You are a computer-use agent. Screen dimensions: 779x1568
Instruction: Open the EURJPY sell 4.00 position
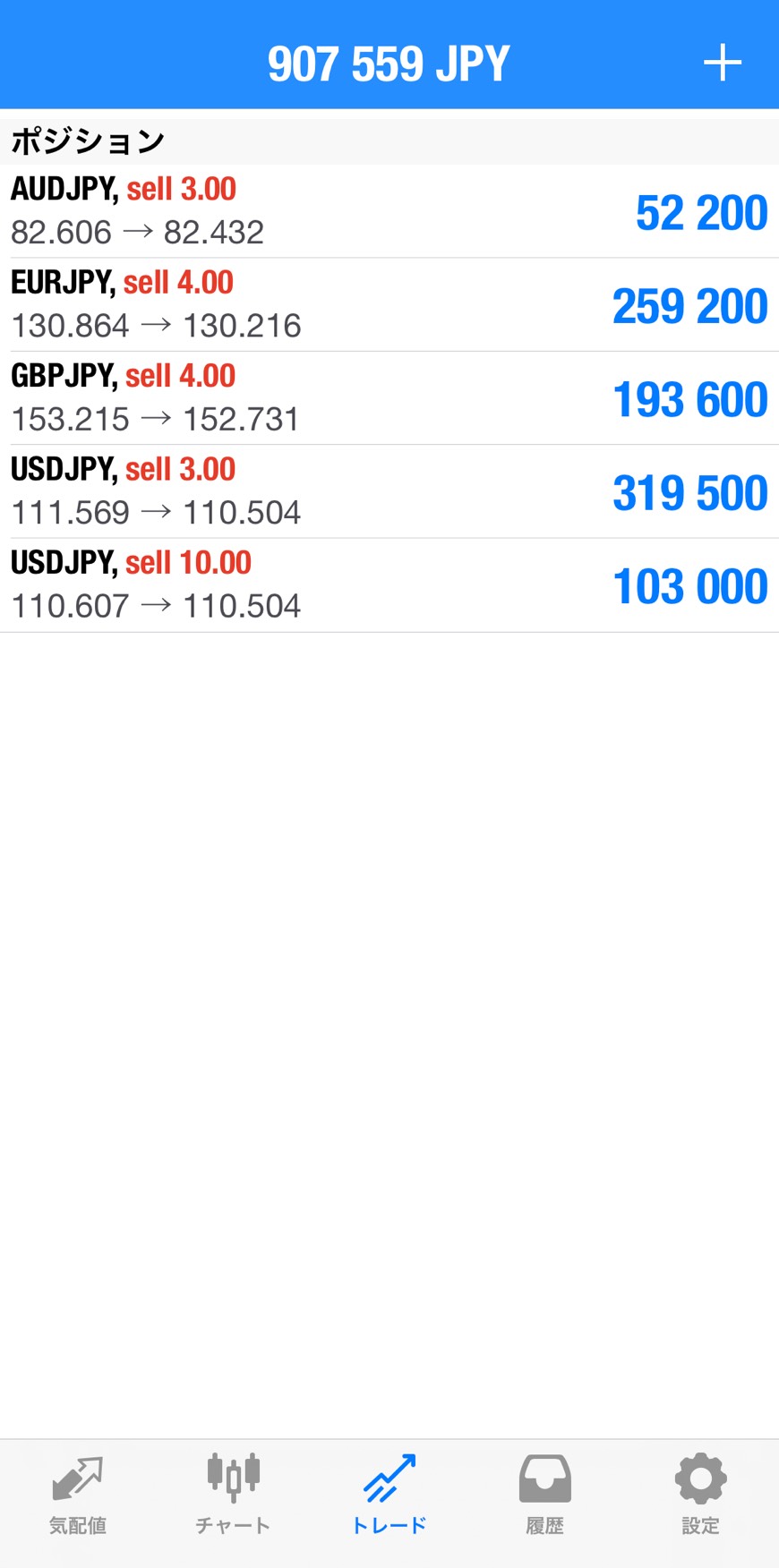click(389, 304)
